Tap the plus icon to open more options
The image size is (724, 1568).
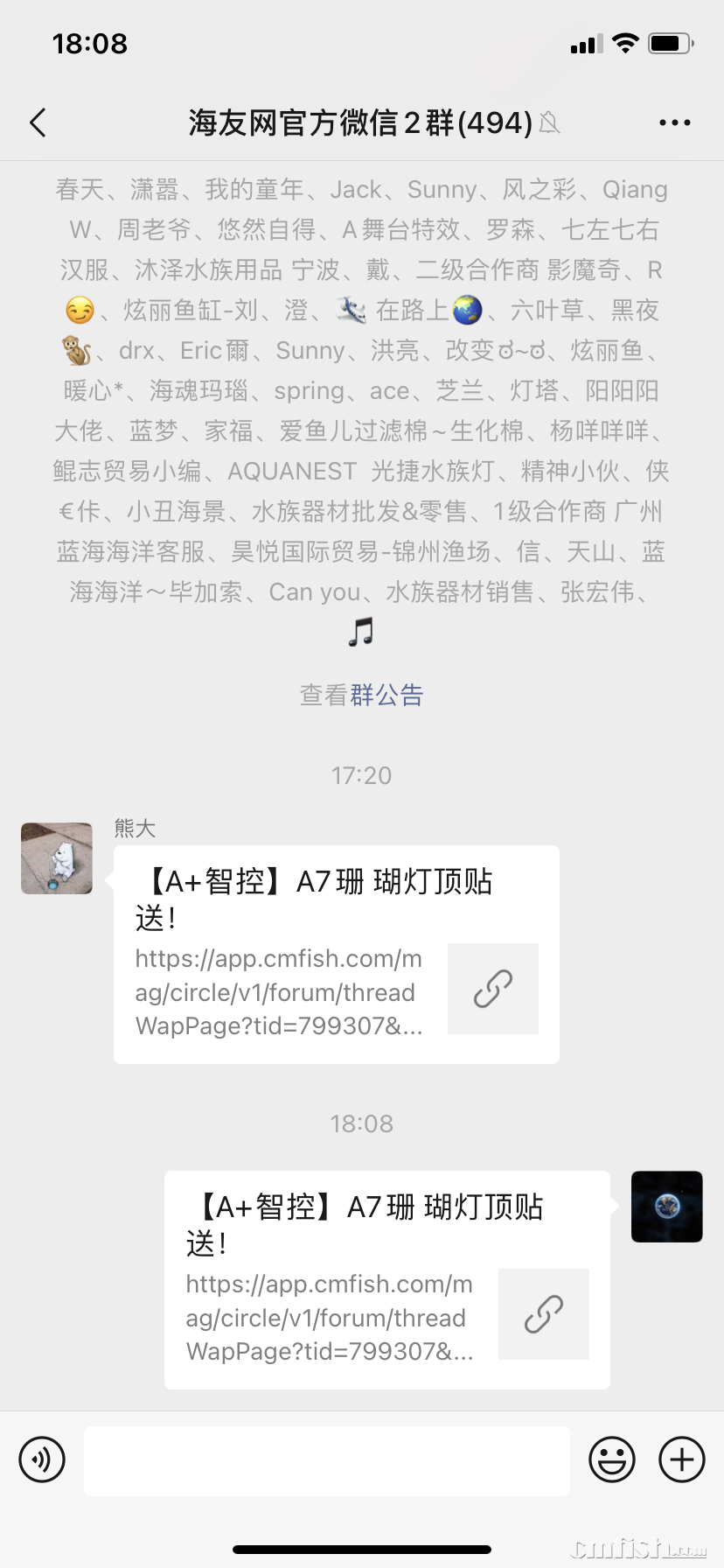pyautogui.click(x=681, y=1459)
